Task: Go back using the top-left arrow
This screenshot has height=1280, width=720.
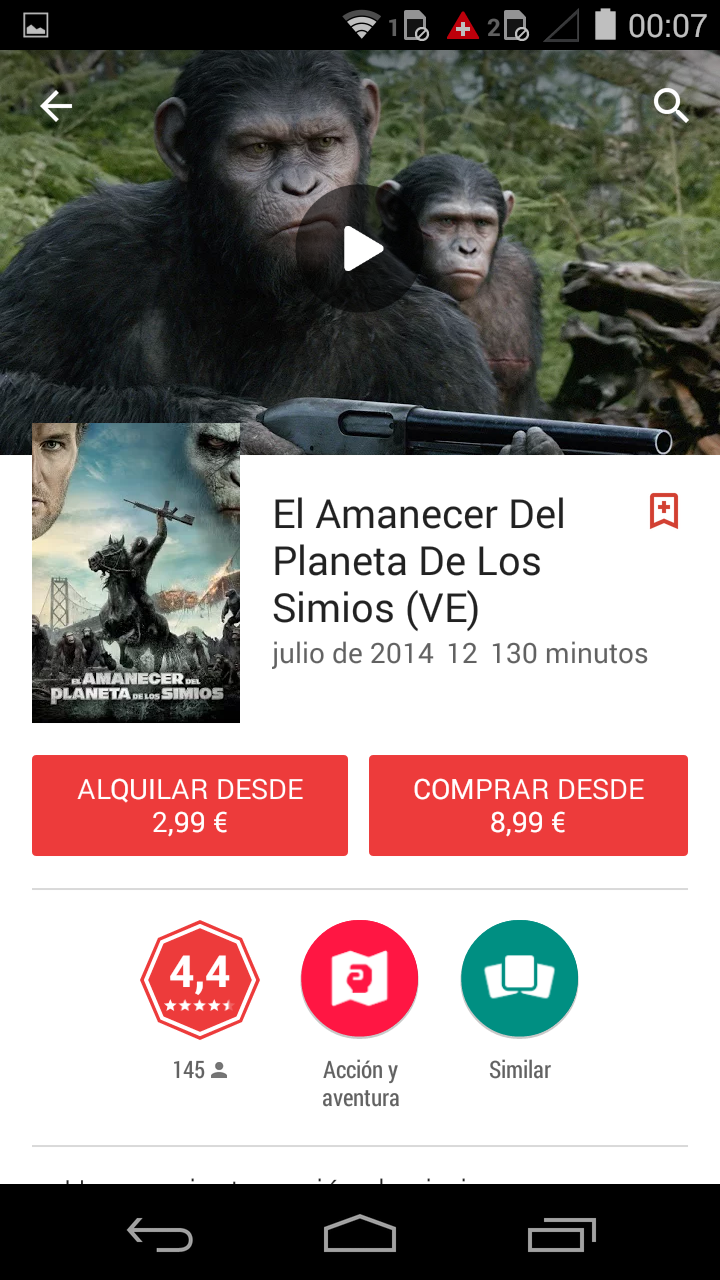Action: [x=56, y=106]
